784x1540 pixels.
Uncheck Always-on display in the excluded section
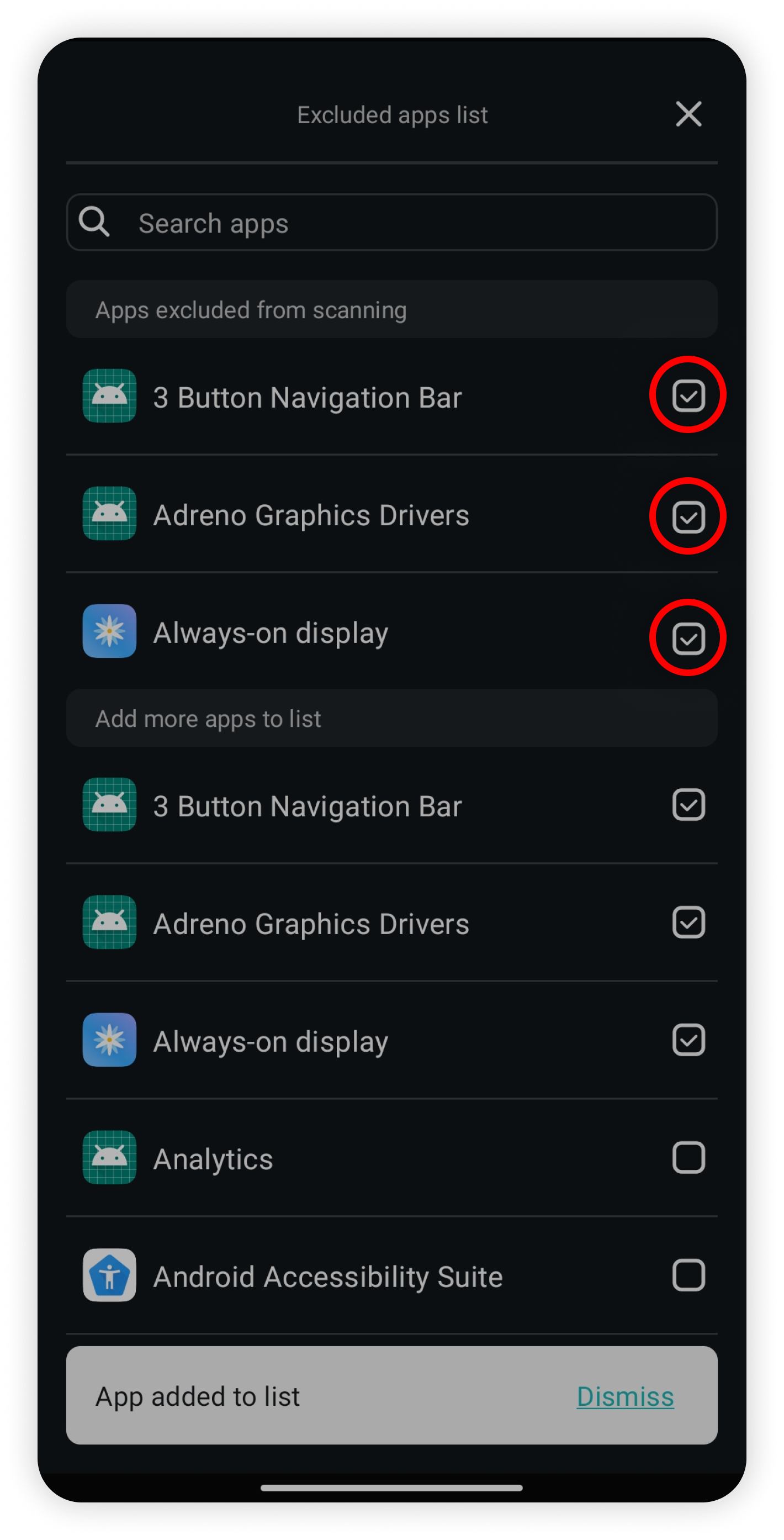coord(688,638)
